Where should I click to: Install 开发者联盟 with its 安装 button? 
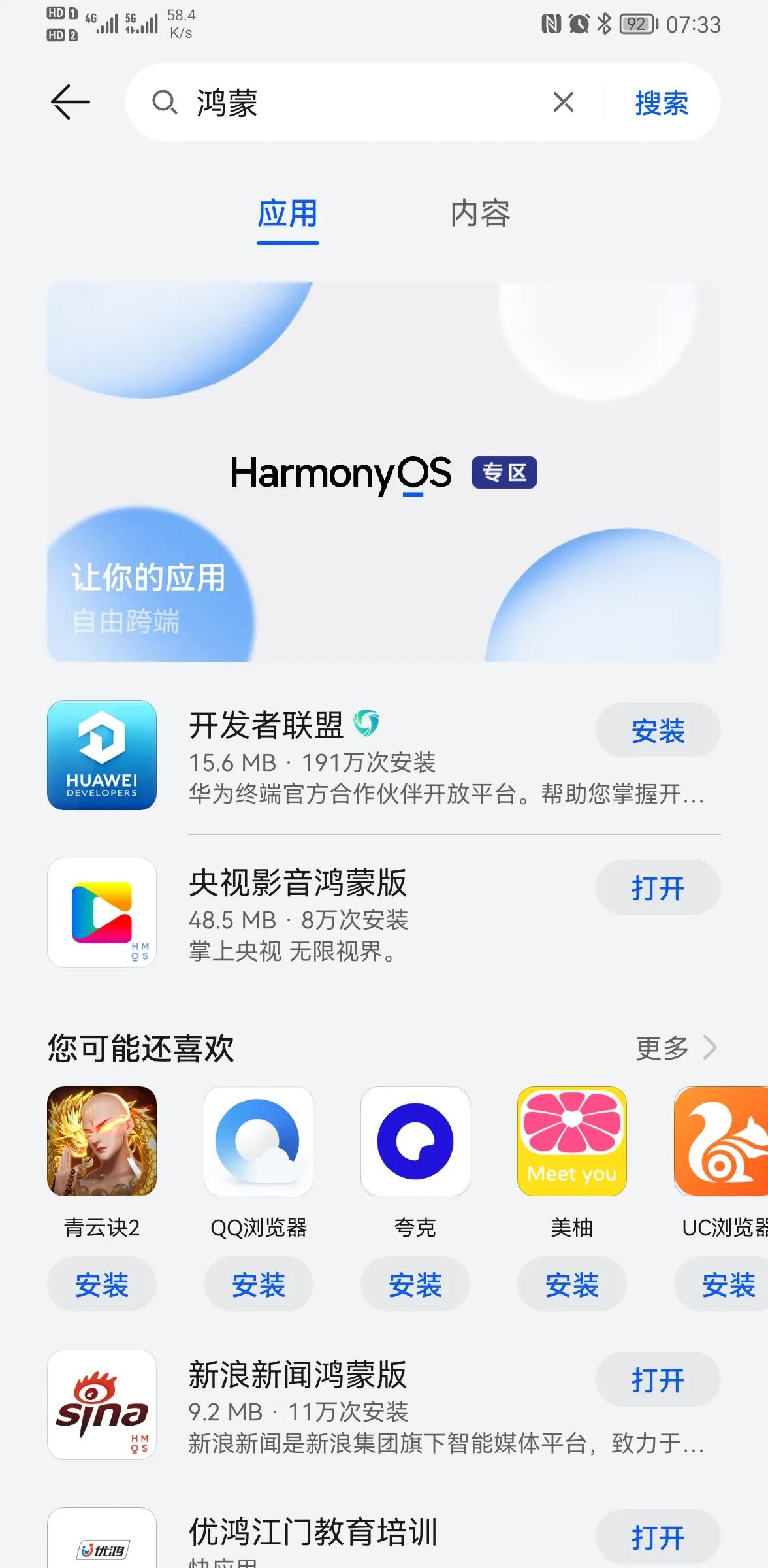(658, 730)
